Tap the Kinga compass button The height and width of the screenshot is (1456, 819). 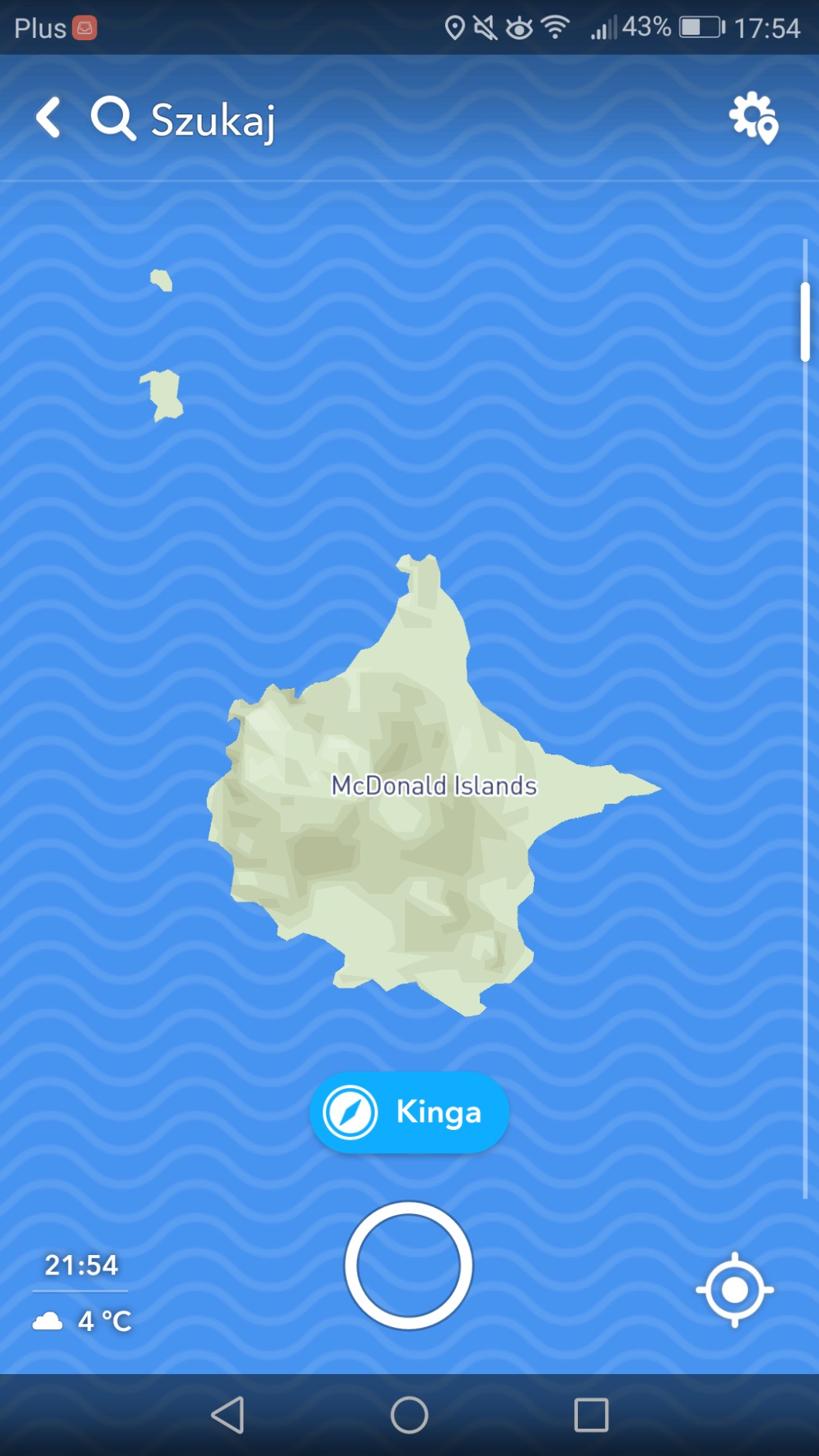[409, 1112]
